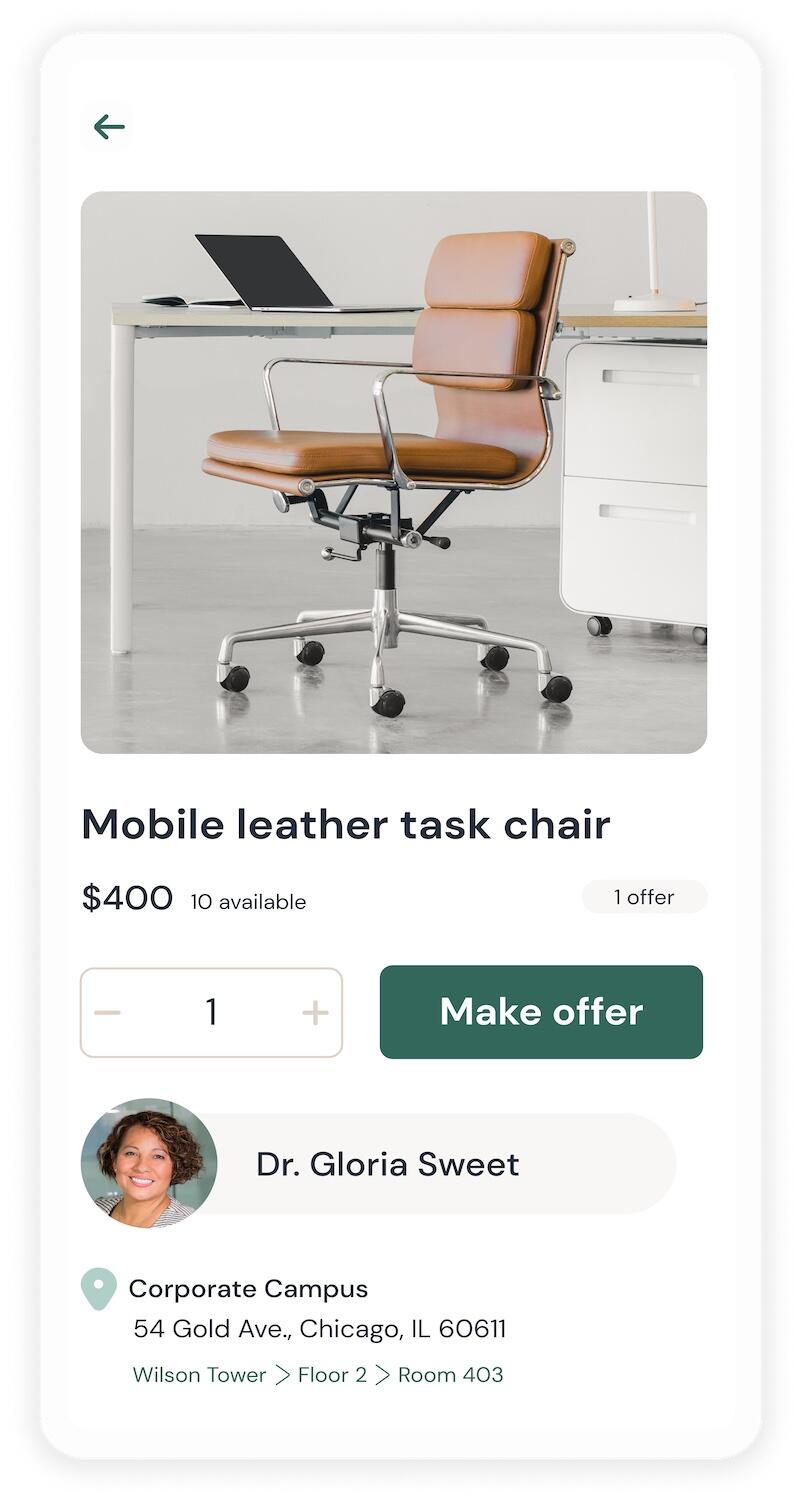Open the task chair product photo

point(394,472)
